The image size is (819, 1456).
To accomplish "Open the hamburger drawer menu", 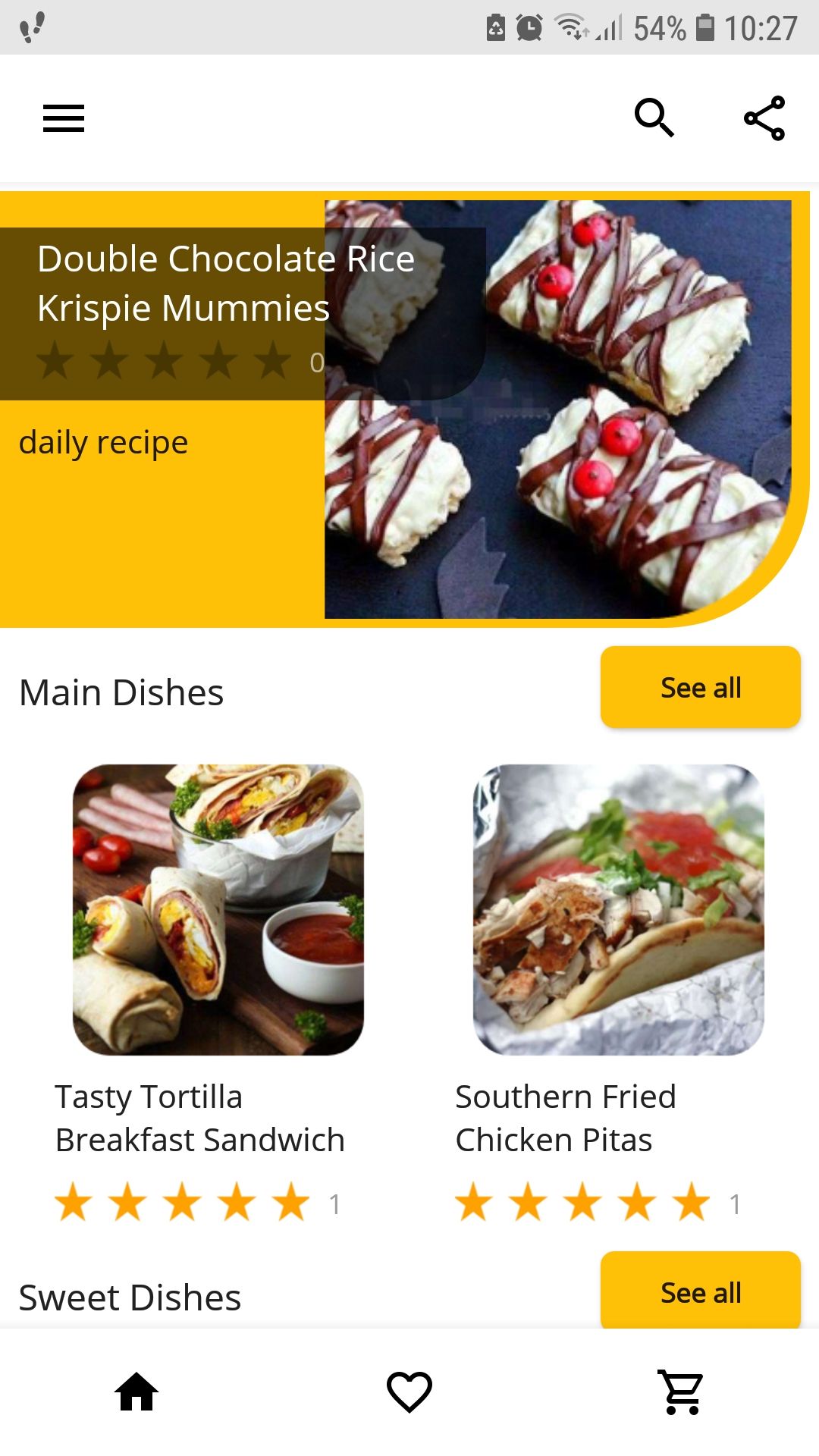I will coord(64,118).
